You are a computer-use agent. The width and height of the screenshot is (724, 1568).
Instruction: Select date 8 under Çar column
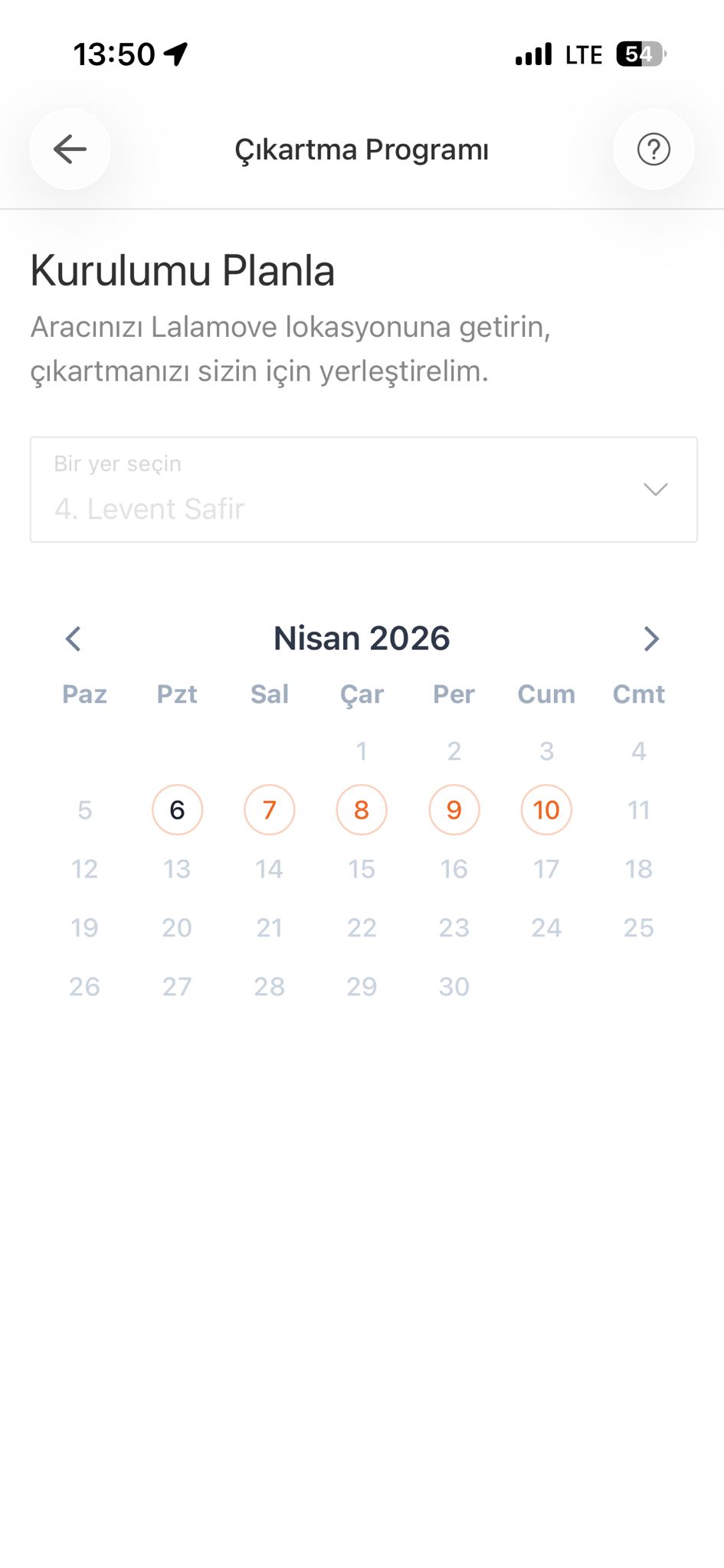361,810
